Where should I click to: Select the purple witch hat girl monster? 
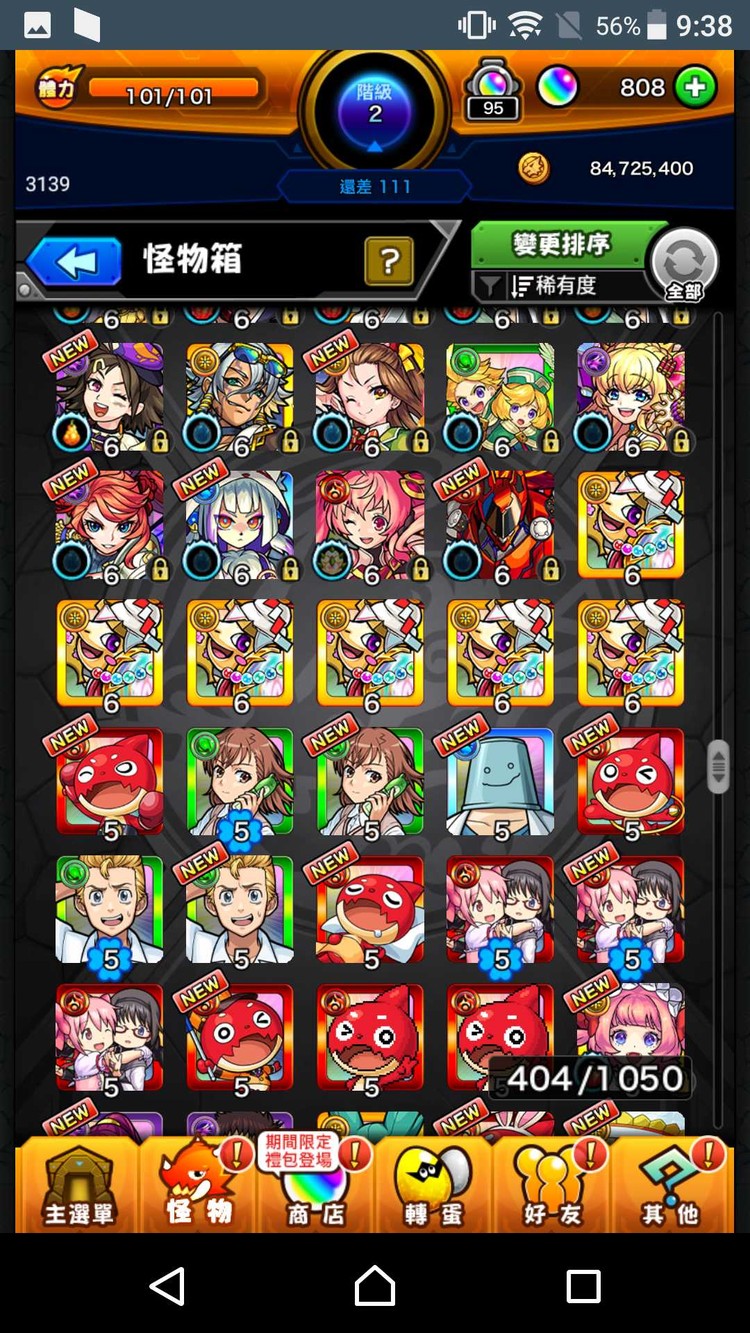click(x=110, y=397)
